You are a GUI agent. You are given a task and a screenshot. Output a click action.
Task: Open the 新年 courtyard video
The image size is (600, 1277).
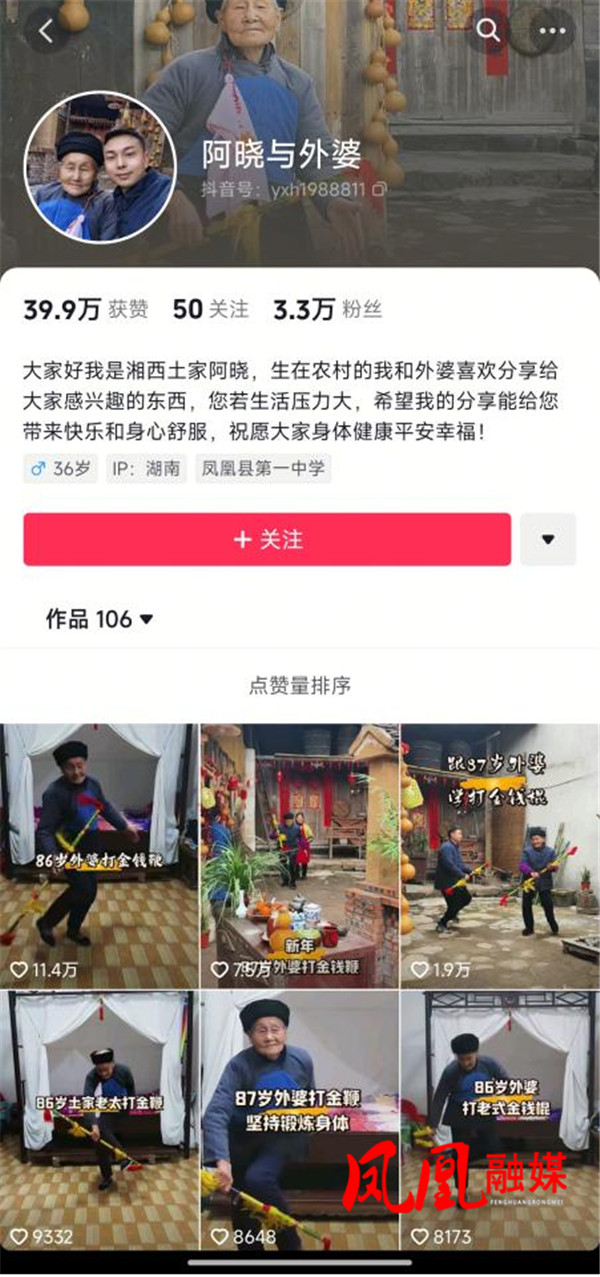coord(300,854)
